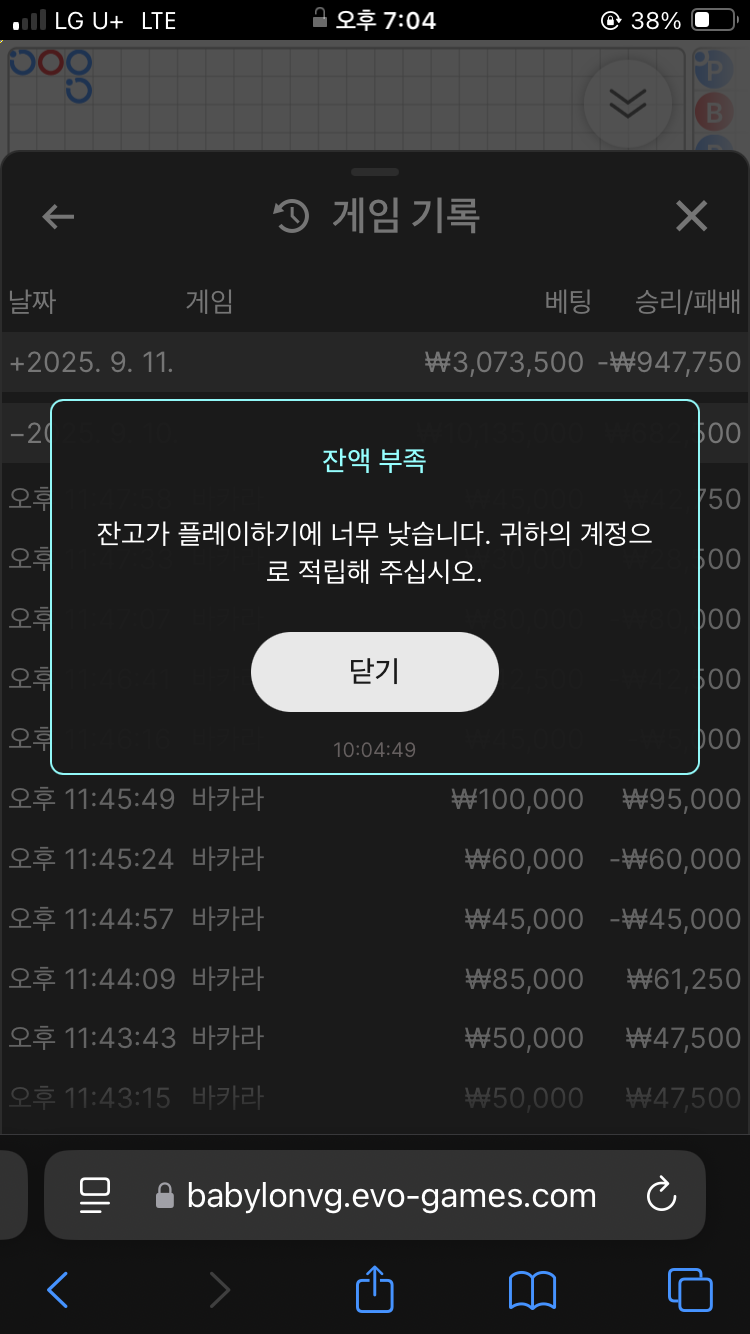Close the 게임 기록 panel
Screen dimensions: 750x1334
(691, 216)
